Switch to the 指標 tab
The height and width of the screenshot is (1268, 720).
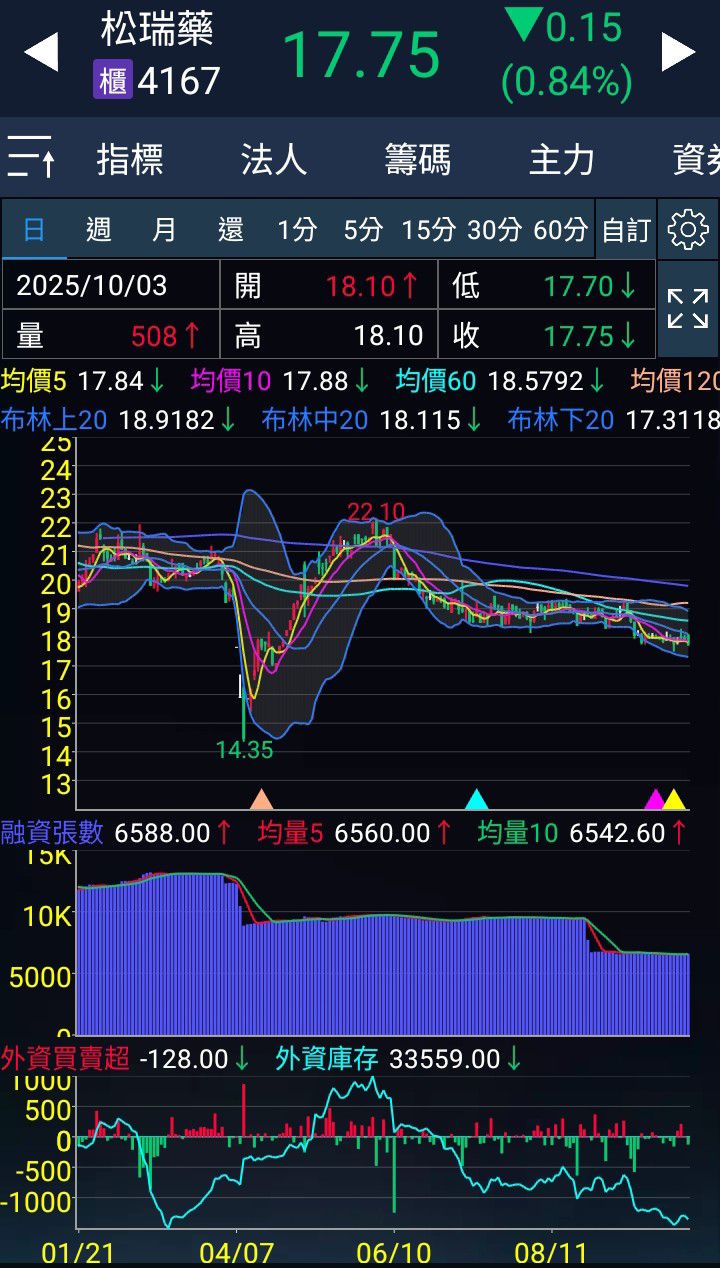click(130, 160)
